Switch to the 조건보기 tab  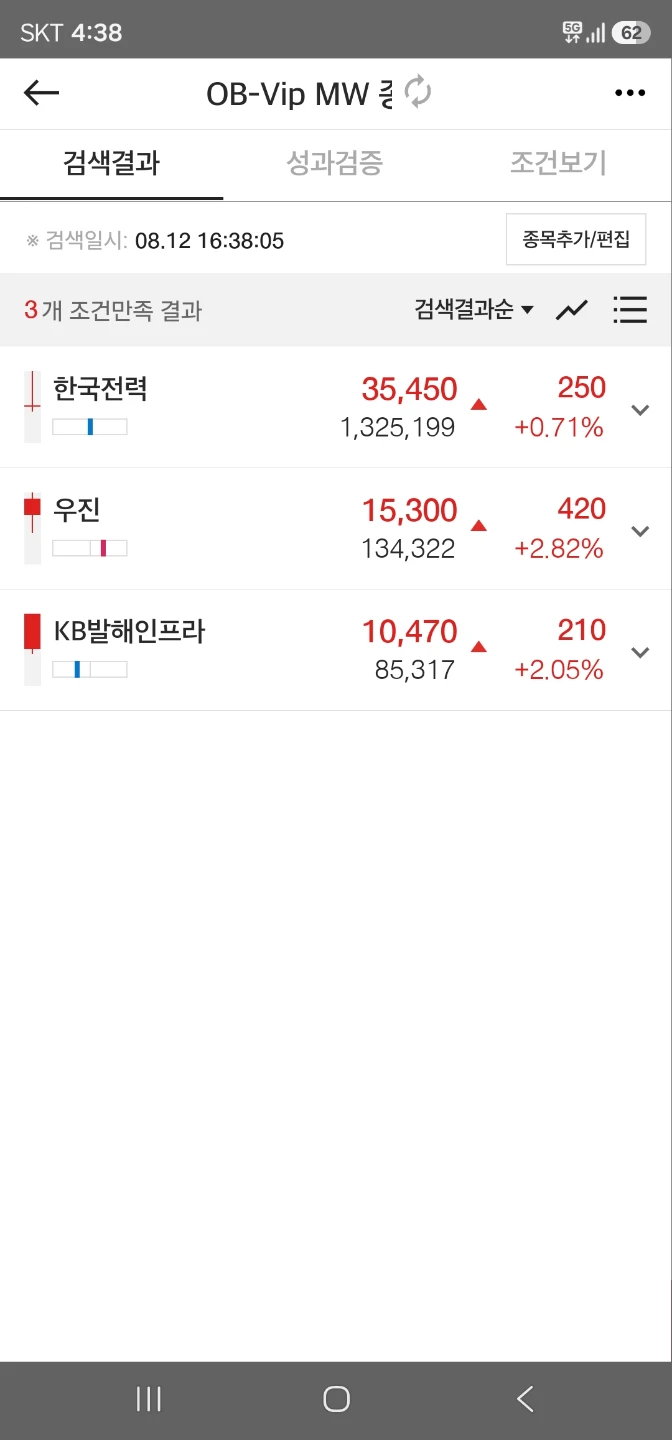[x=558, y=163]
